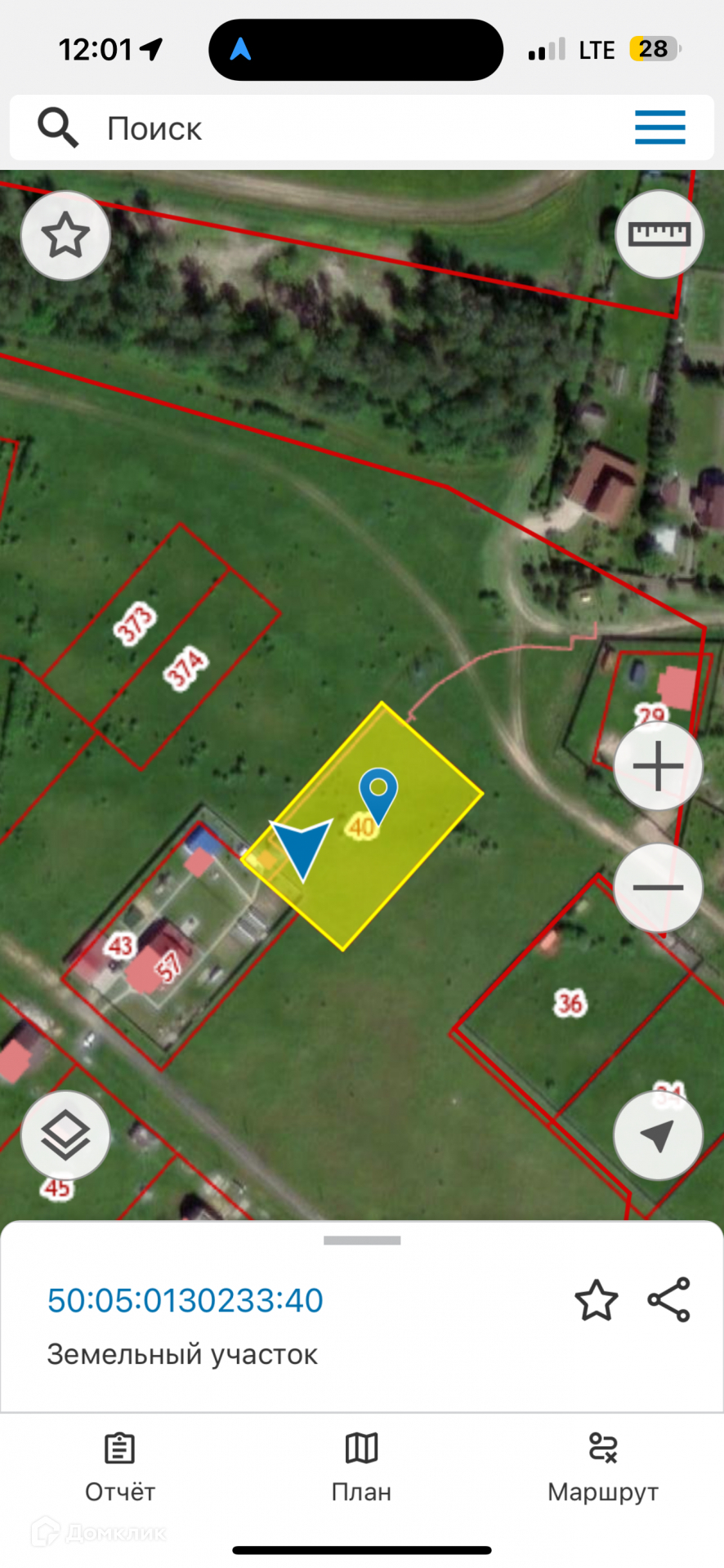This screenshot has height=1568, width=724.
Task: Expand the parcel info sheet handle
Action: [x=362, y=1241]
